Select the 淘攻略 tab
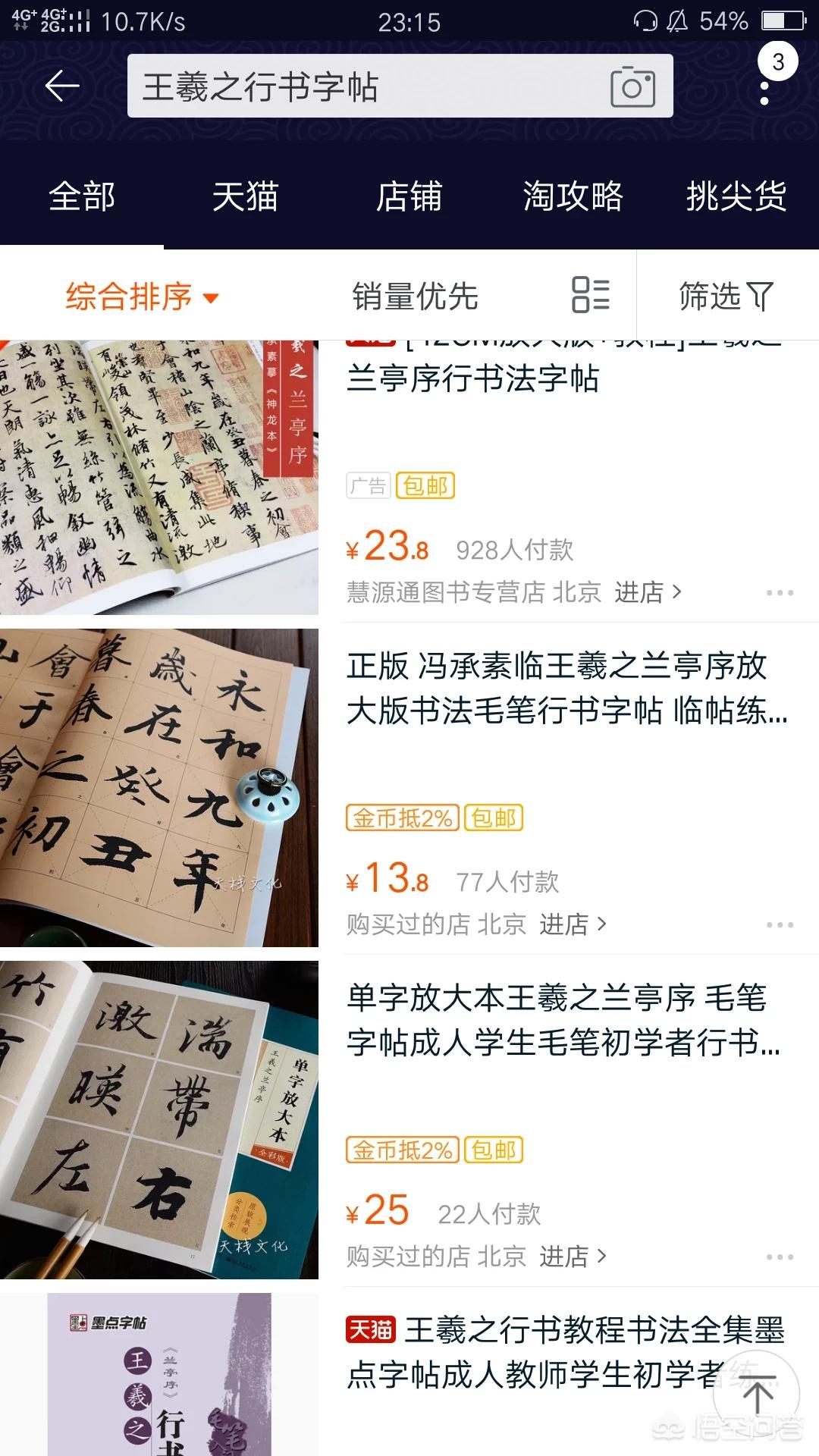Viewport: 819px width, 1456px height. click(573, 196)
